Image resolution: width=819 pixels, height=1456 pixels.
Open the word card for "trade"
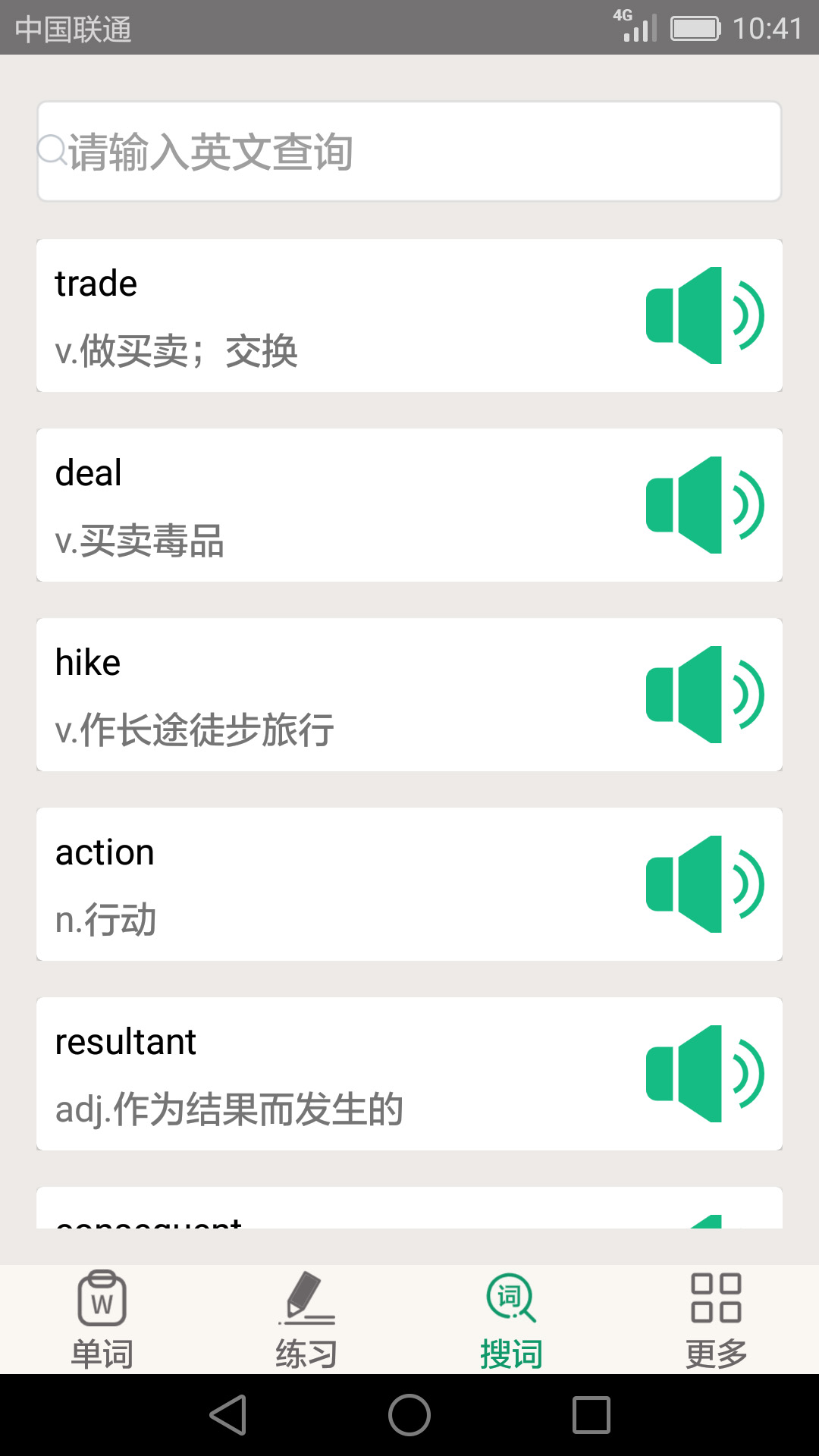point(303,315)
